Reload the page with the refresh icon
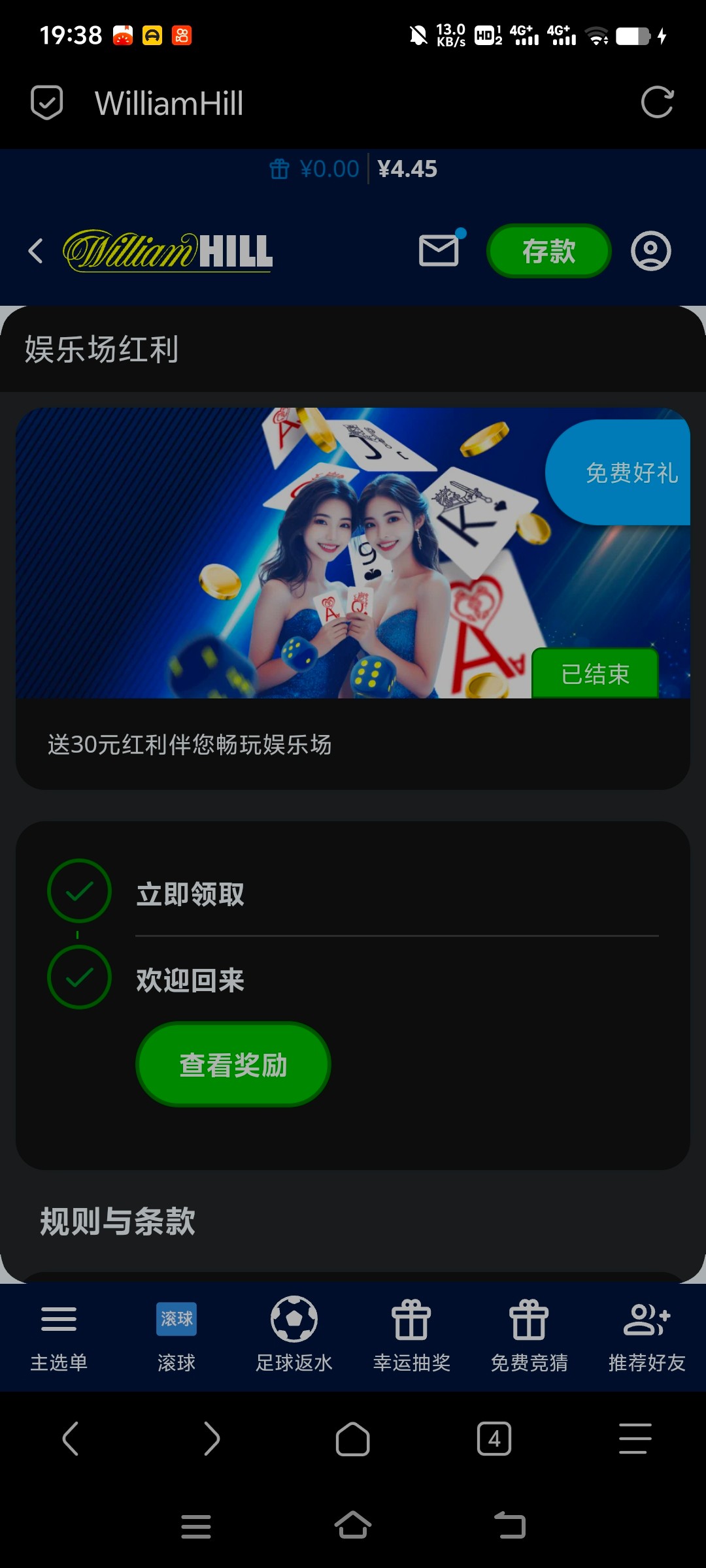The image size is (706, 1568). 657,103
